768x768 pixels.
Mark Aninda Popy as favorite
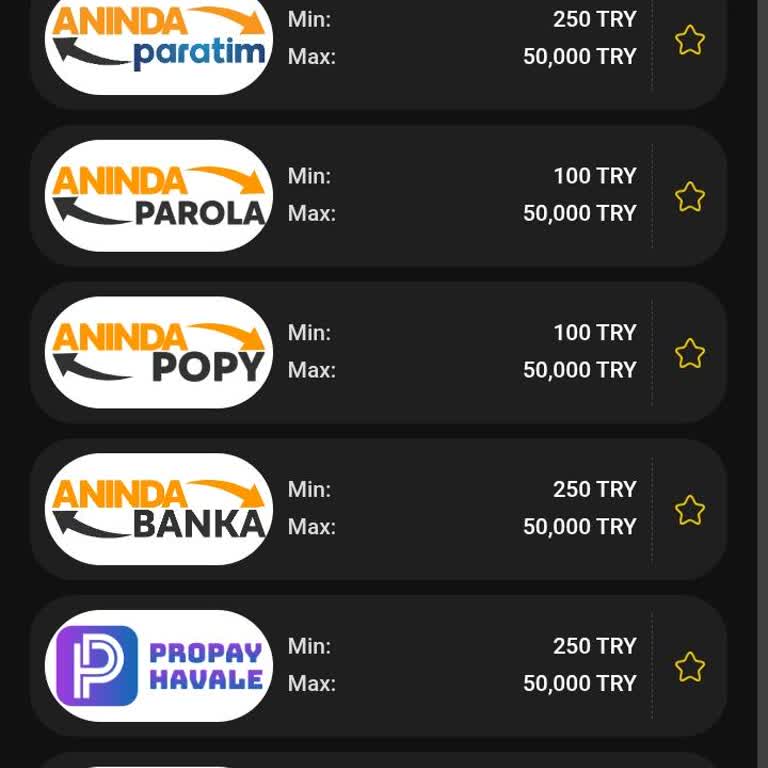click(690, 353)
